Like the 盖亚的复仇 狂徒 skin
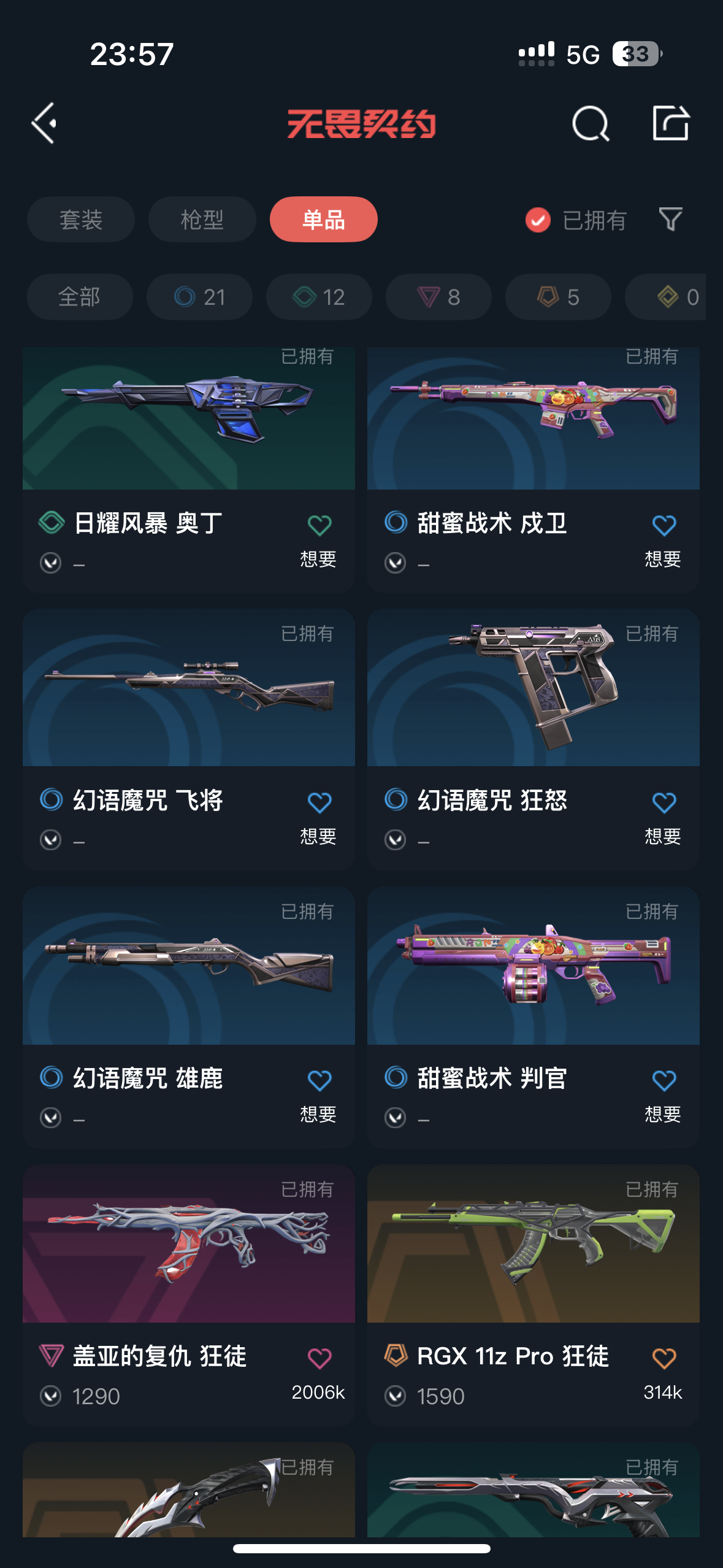 [x=319, y=1358]
